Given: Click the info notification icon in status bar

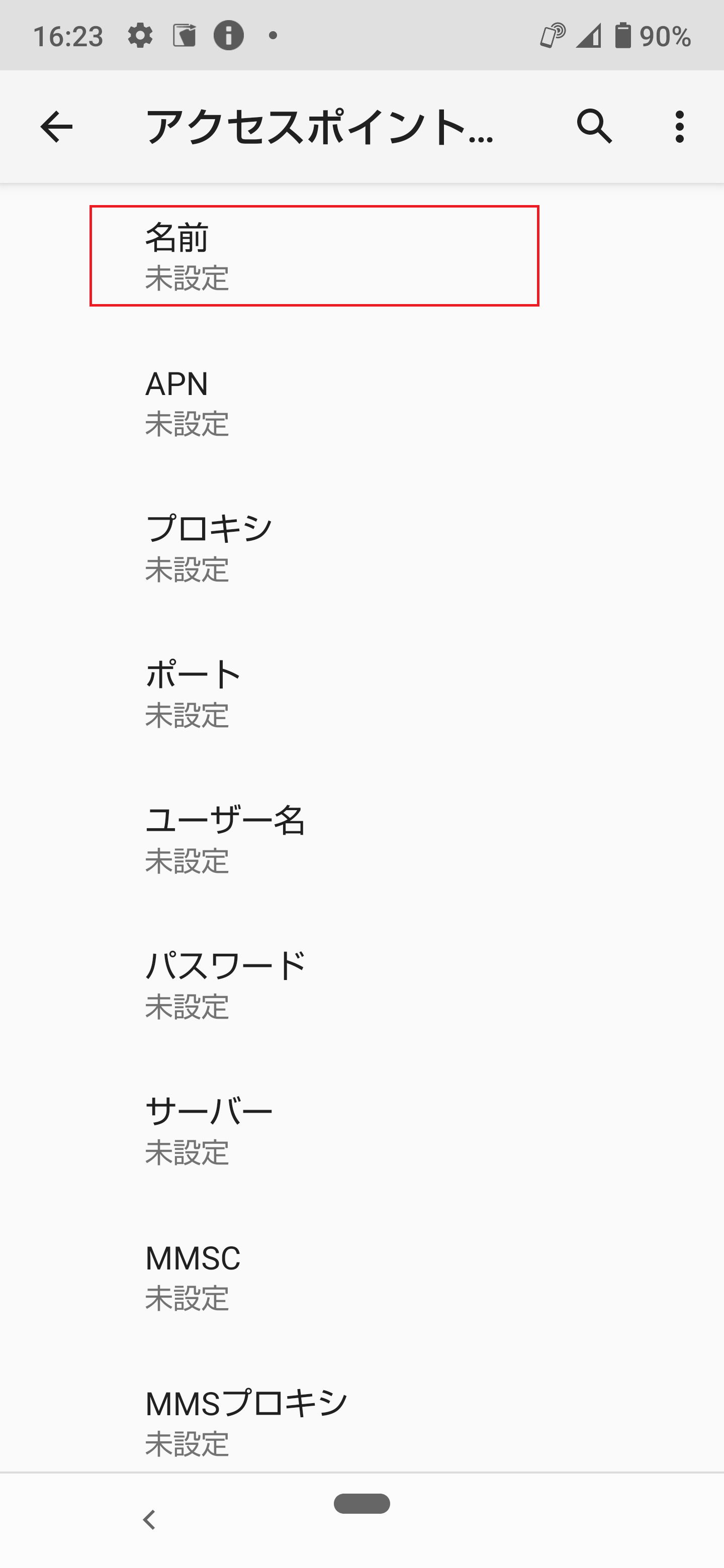Looking at the screenshot, I should 228,35.
